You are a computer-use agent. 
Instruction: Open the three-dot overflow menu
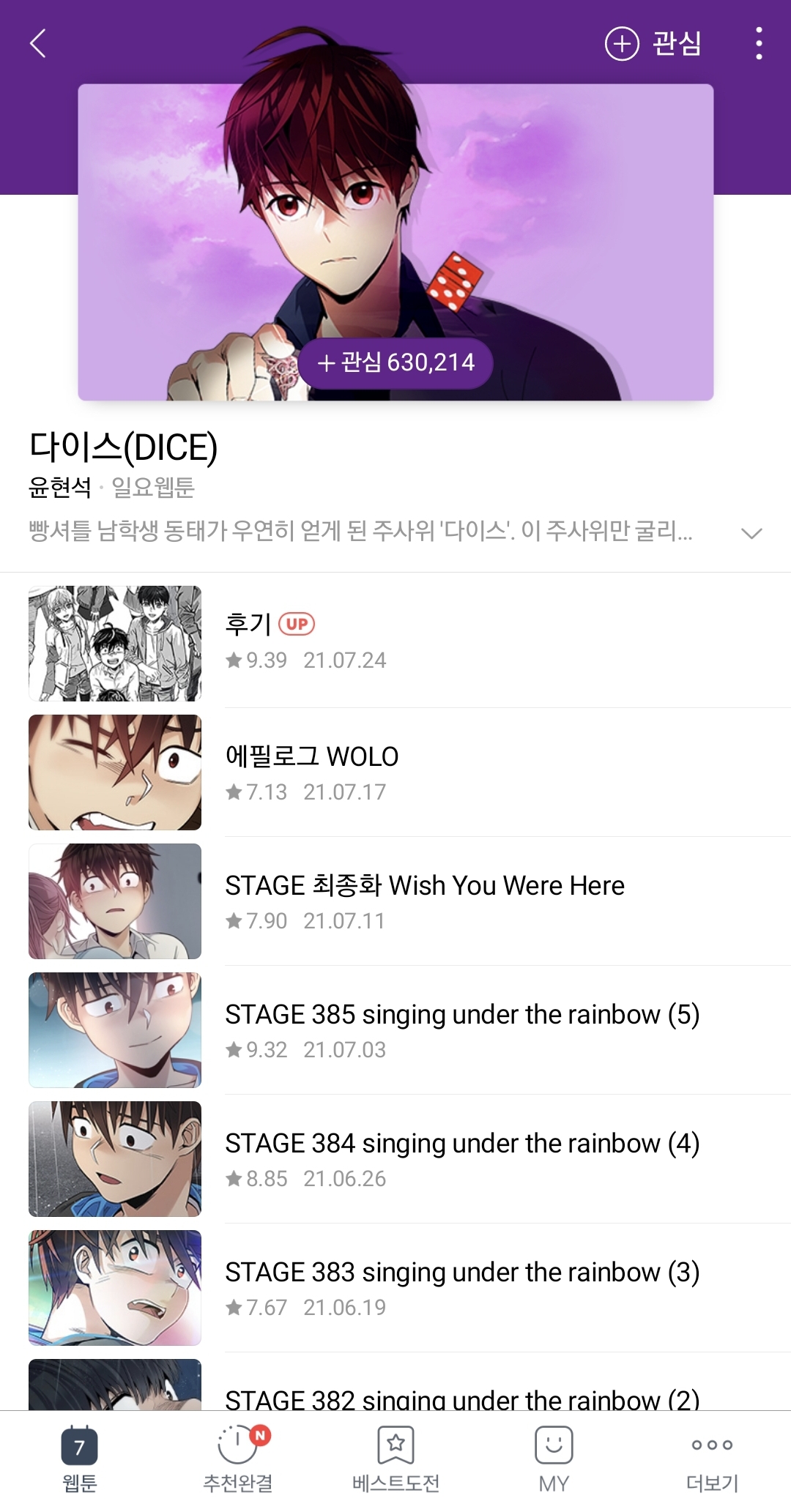point(759,43)
